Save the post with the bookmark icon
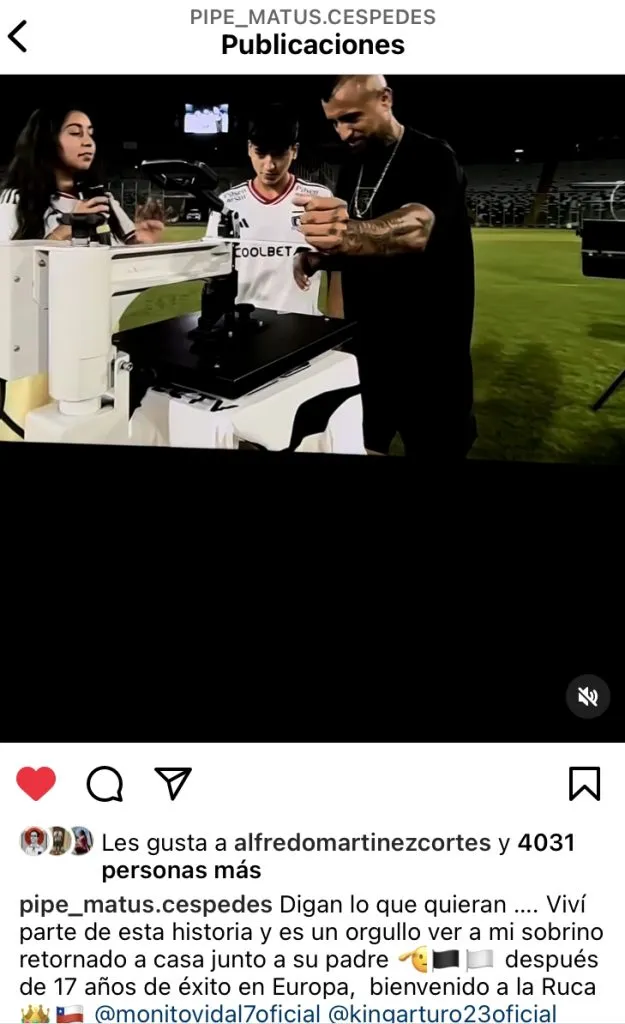Image resolution: width=625 pixels, height=1024 pixels. (x=584, y=784)
